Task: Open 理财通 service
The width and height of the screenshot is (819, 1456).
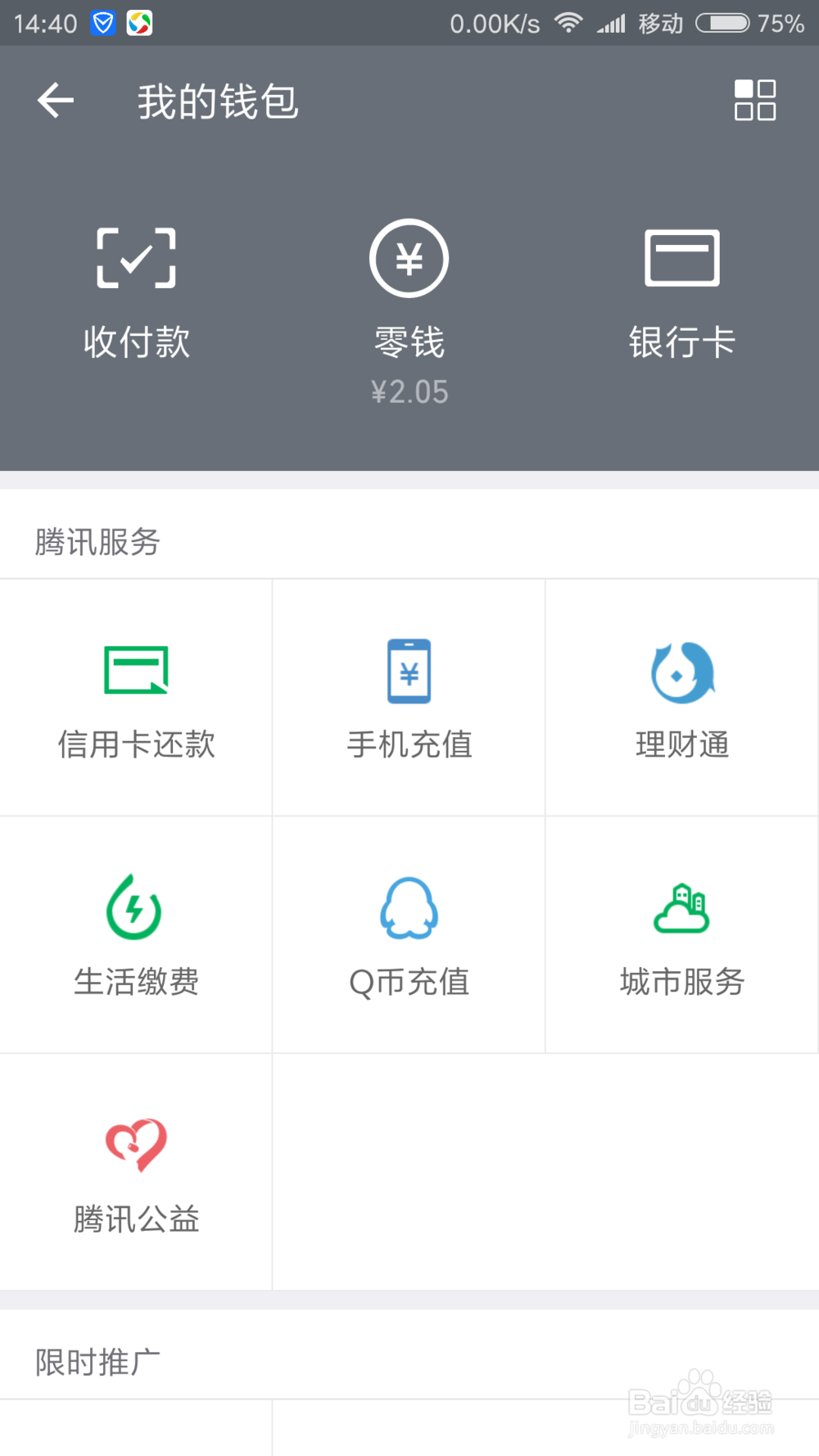Action: coord(681,698)
